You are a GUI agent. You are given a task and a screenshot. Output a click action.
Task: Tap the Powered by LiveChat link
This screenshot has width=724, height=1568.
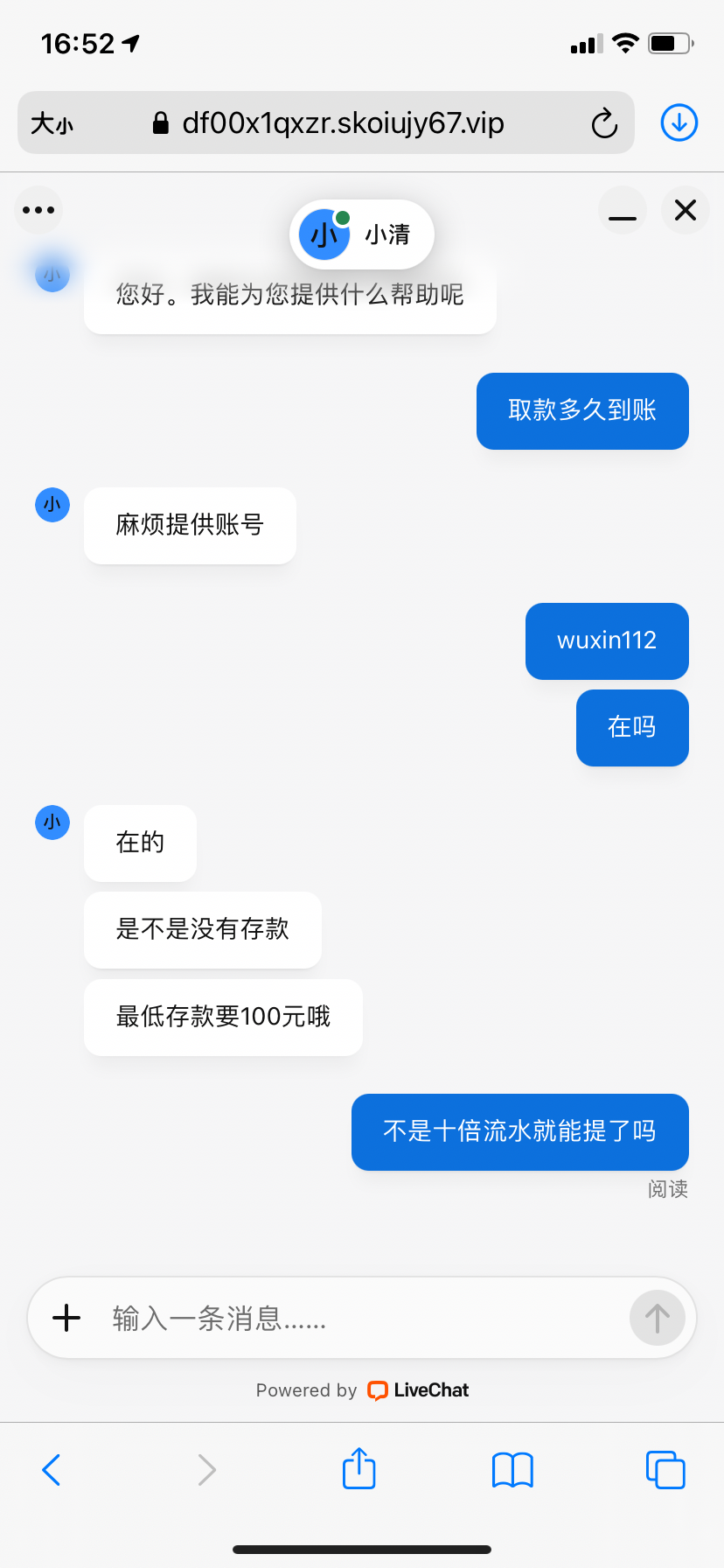[x=361, y=1389]
